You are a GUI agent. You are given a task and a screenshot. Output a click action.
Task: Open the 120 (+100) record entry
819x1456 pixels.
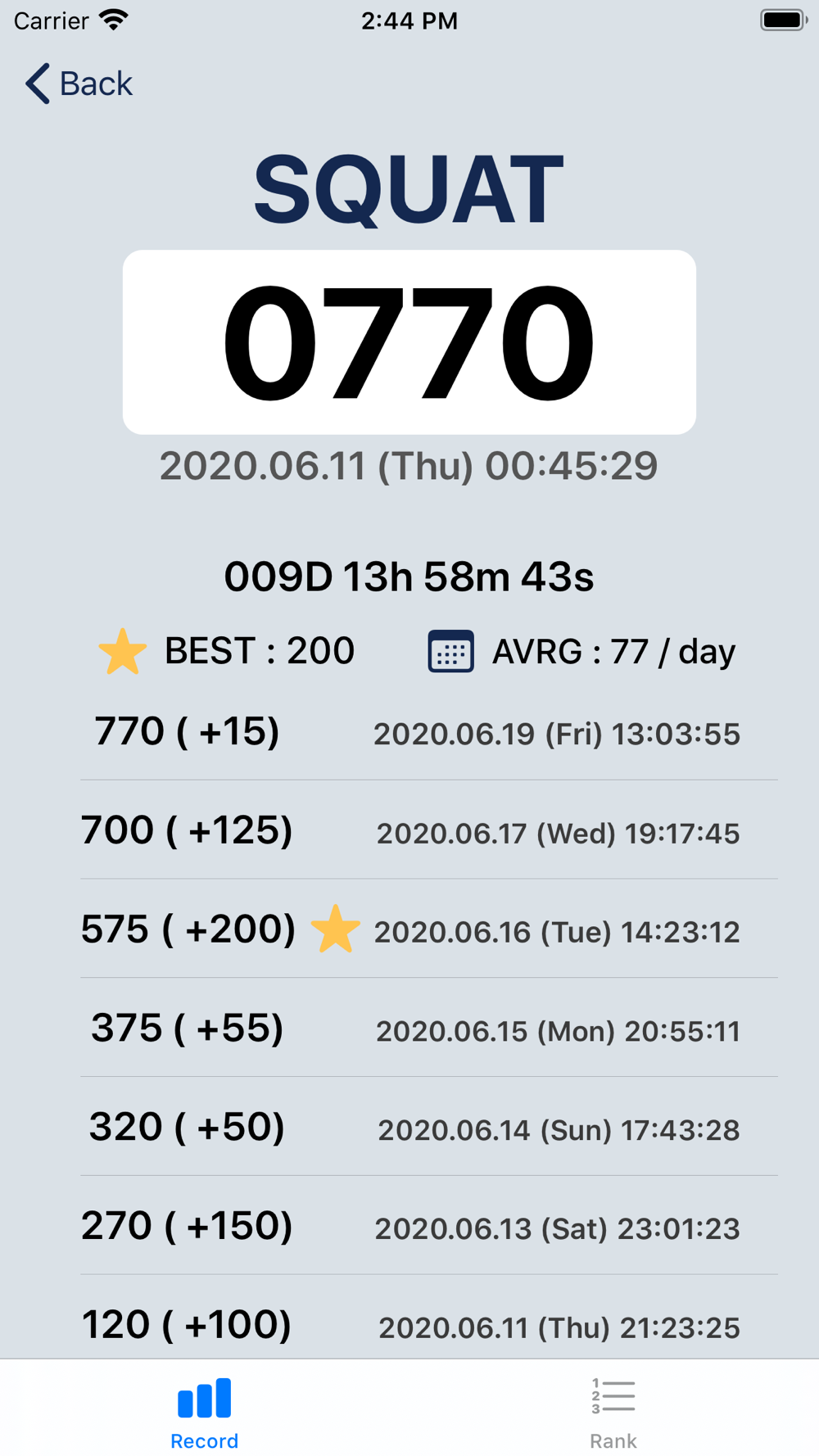coord(409,1318)
